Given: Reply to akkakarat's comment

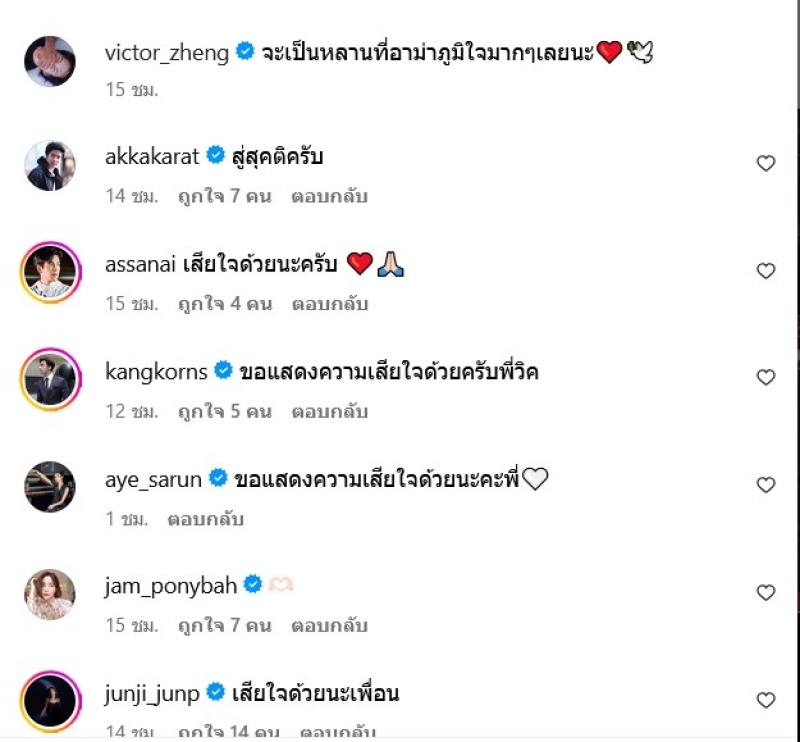Looking at the screenshot, I should tap(329, 196).
